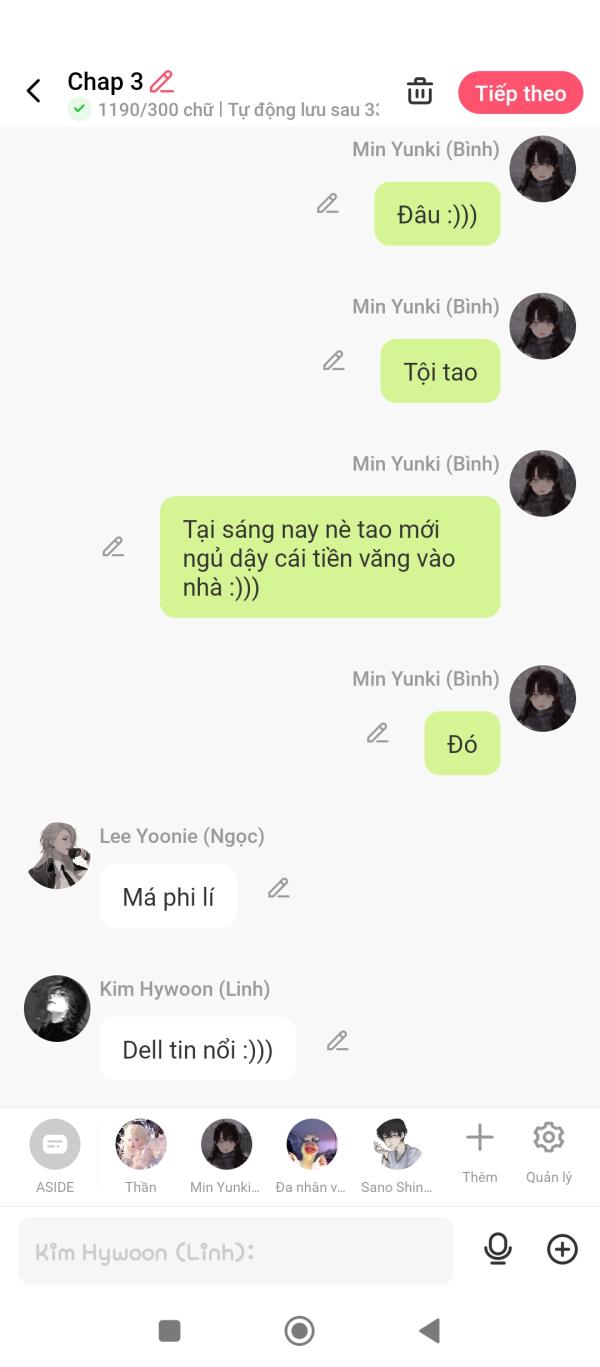
Task: Choose the Min Yunki character
Action: [x=226, y=1157]
